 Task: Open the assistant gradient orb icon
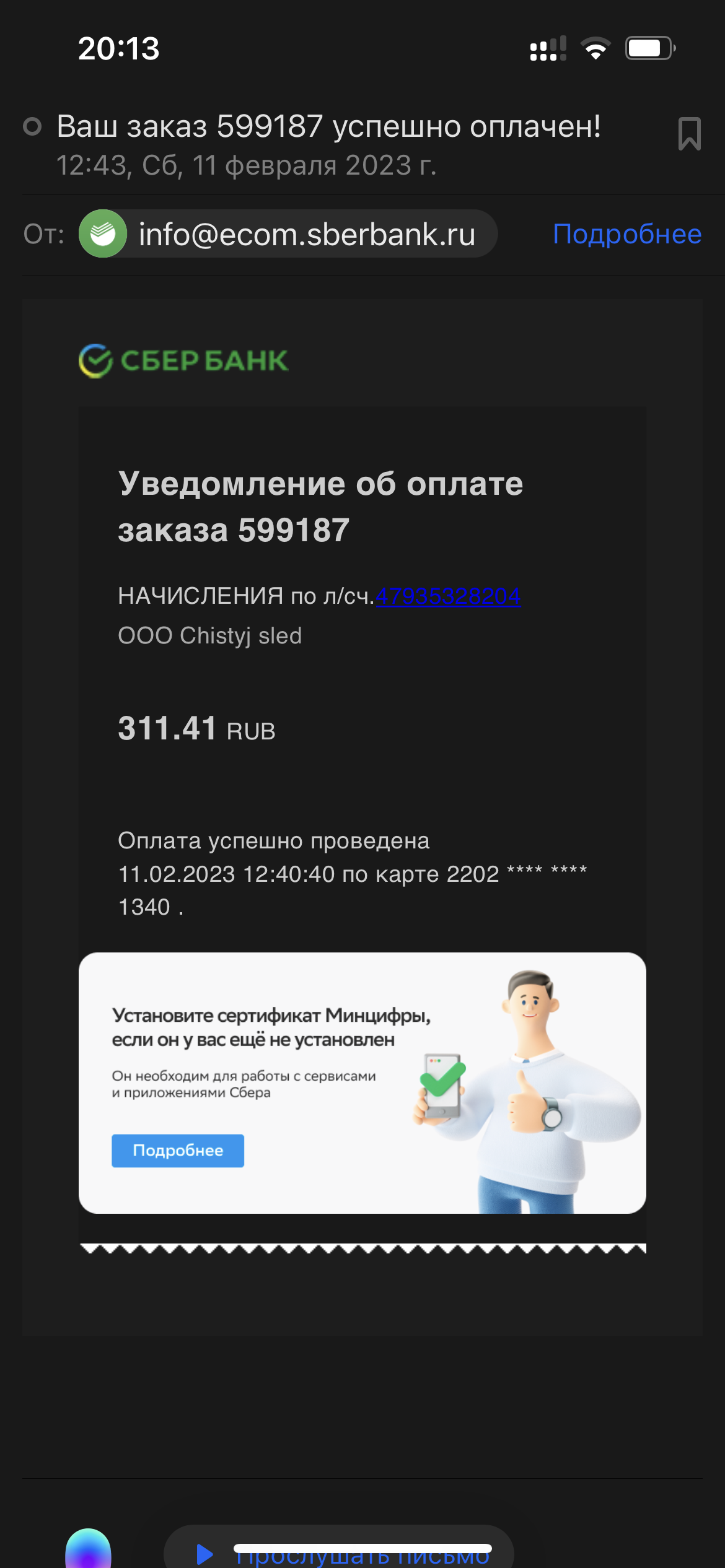(x=88, y=1550)
